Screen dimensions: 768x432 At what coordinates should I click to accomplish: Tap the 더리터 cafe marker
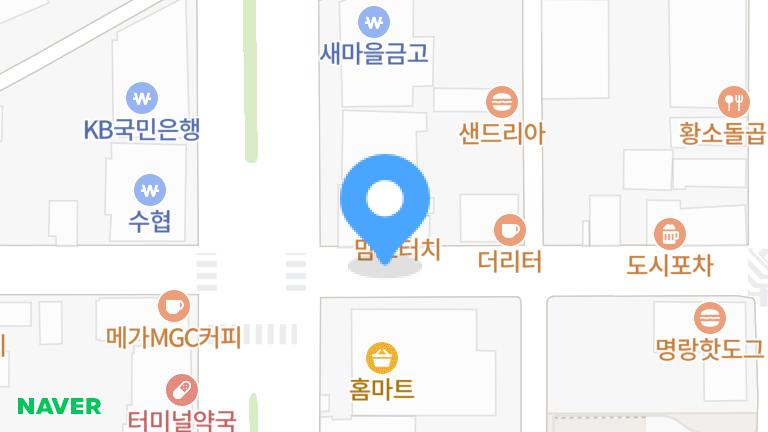[509, 231]
